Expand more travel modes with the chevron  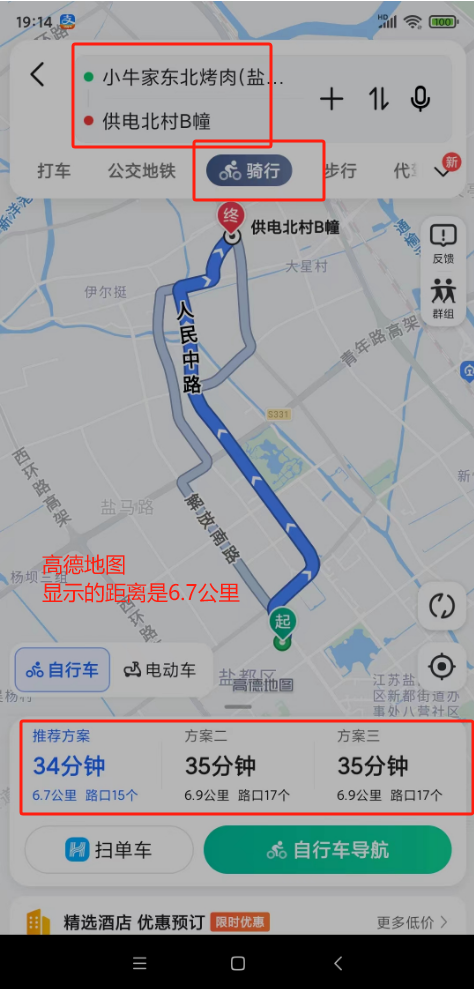pos(443,172)
